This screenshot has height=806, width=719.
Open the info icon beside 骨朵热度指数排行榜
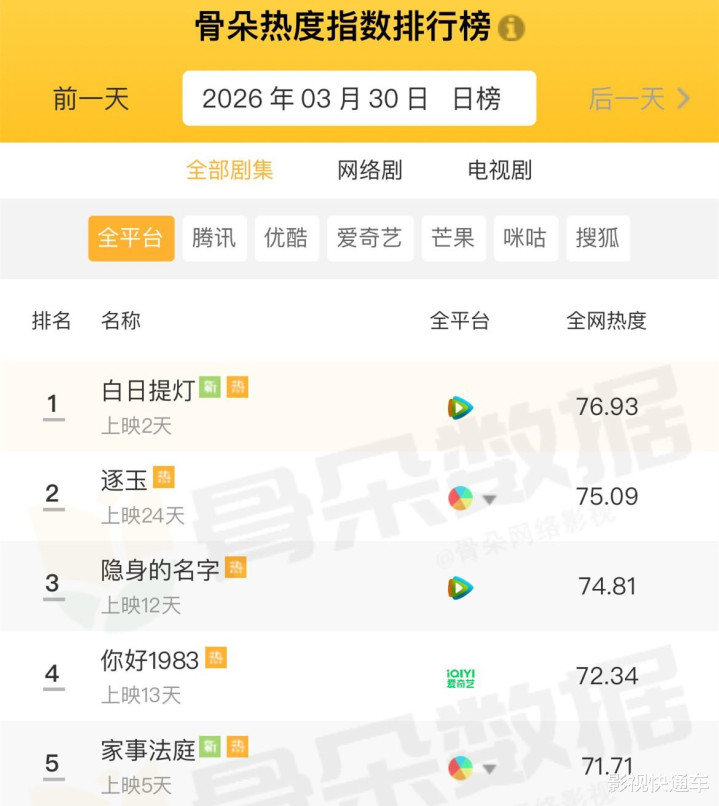pos(511,28)
